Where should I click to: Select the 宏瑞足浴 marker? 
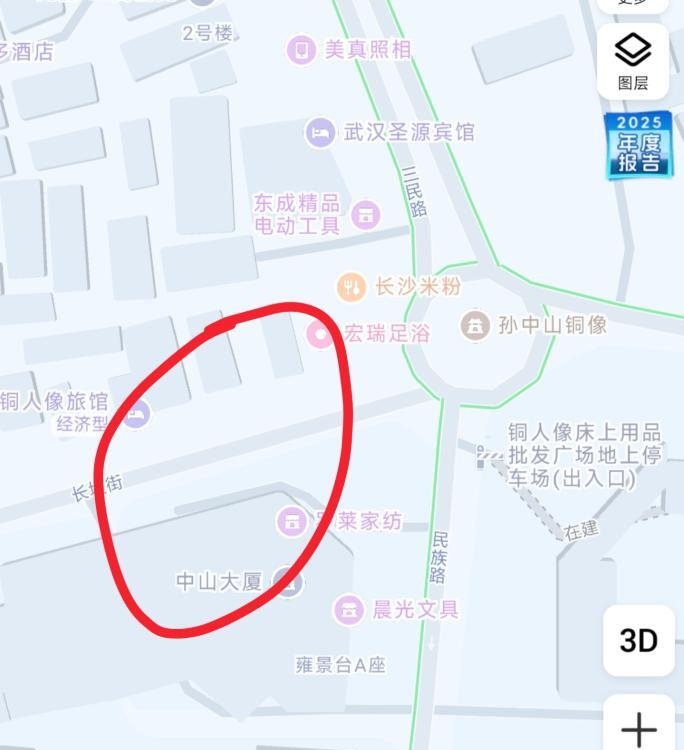320,334
